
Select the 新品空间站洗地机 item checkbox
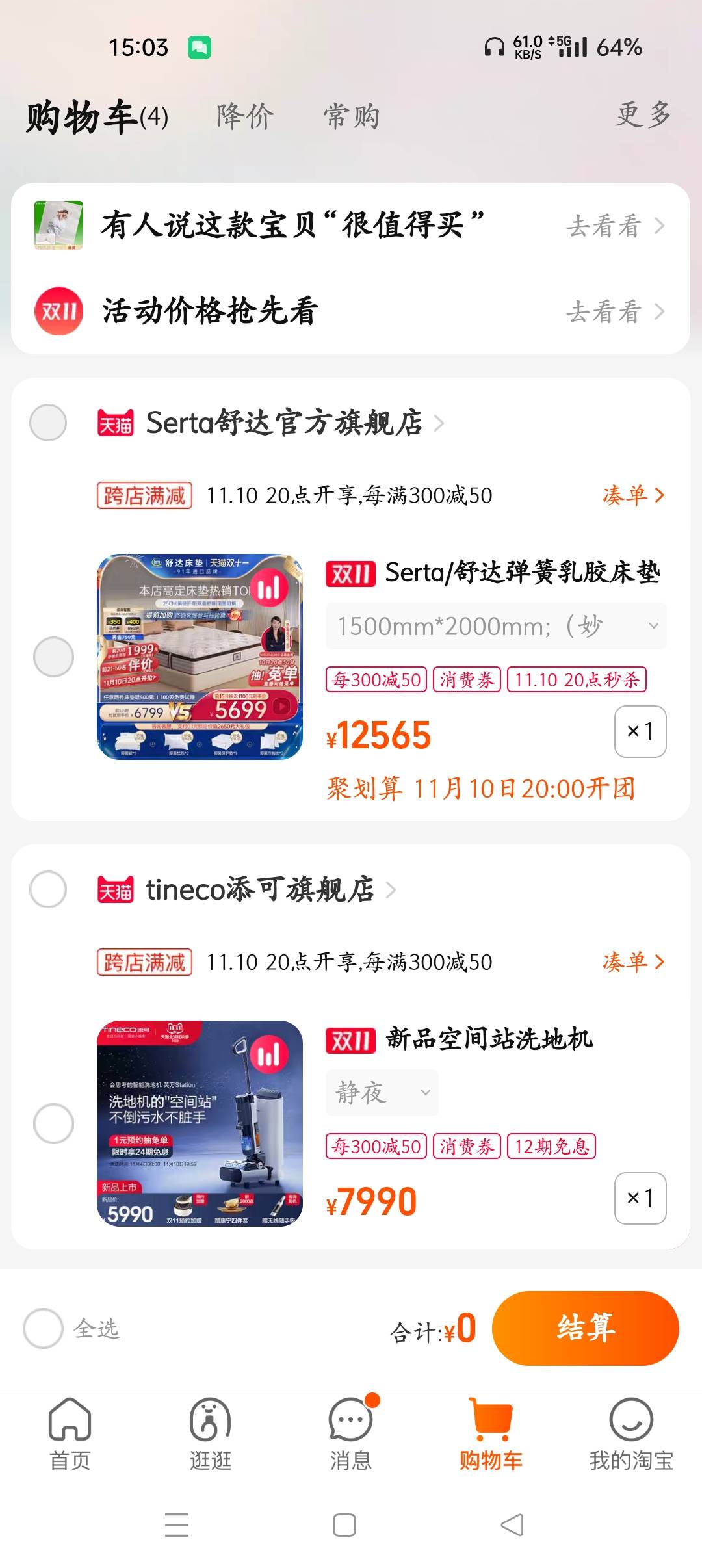[x=53, y=1123]
